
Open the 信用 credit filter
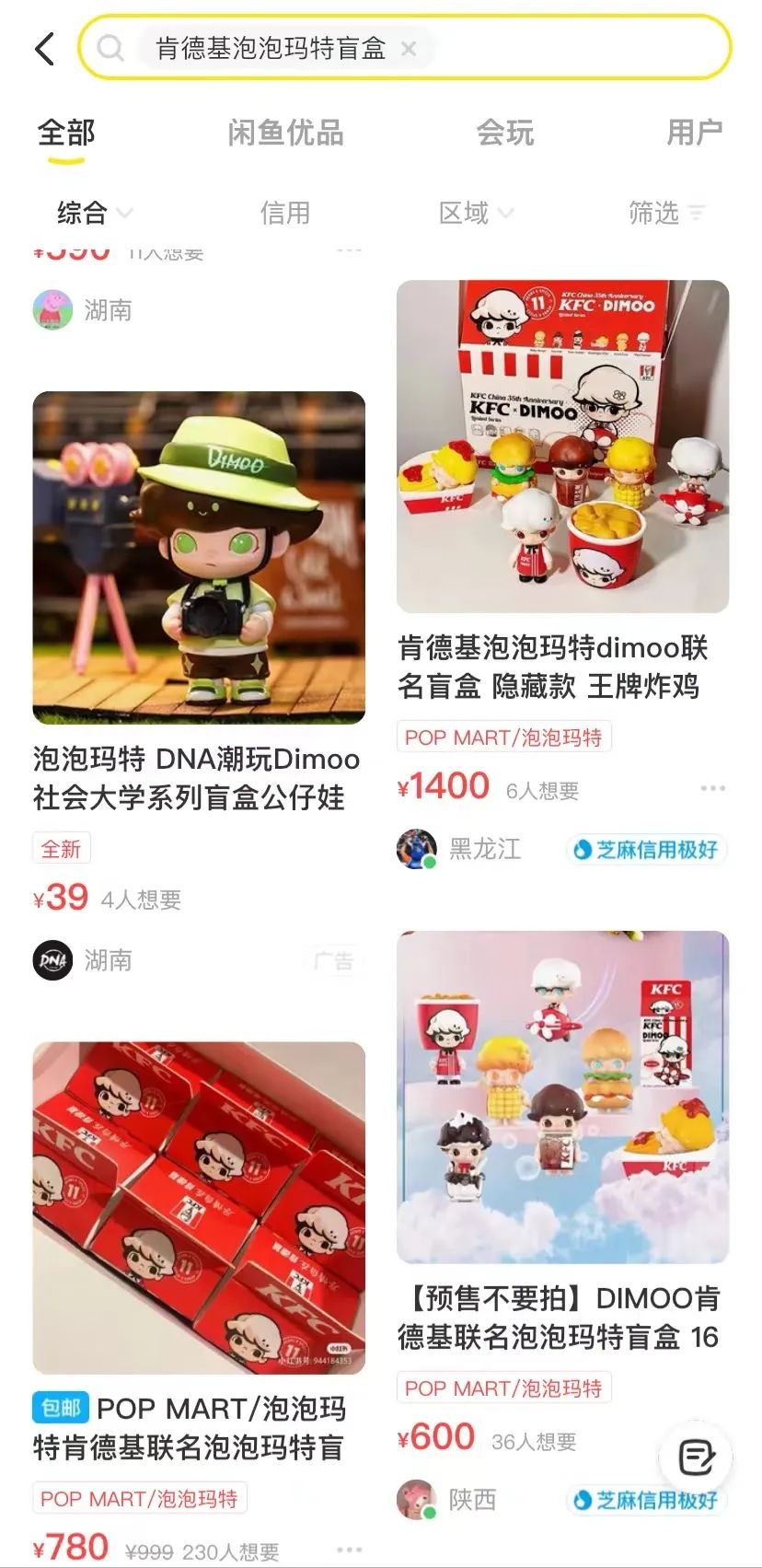pos(286,213)
